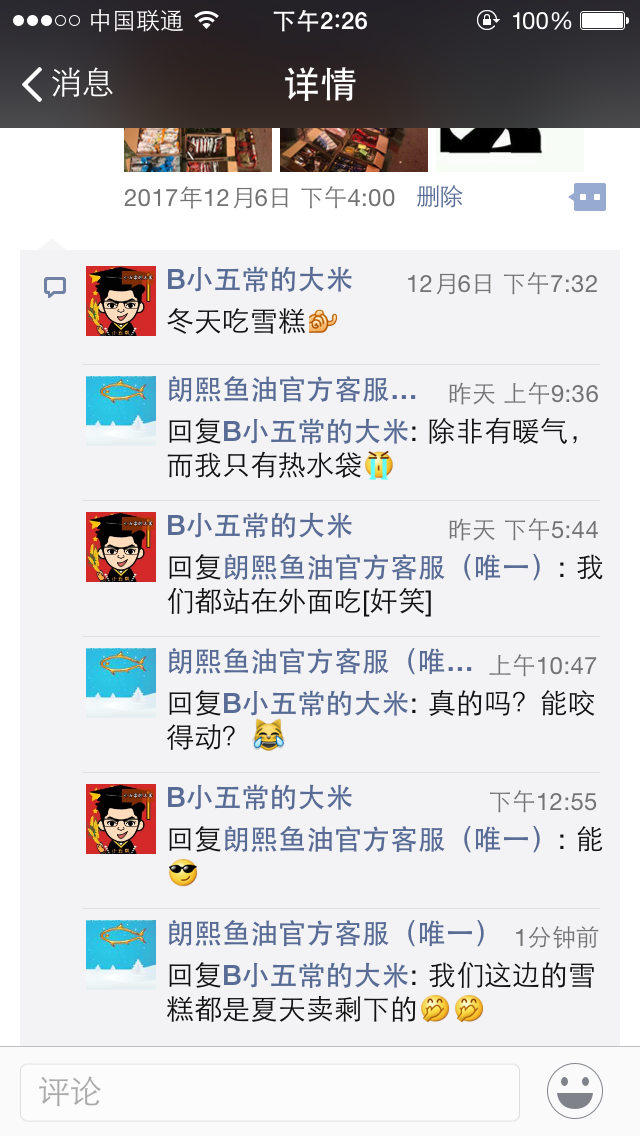
Task: Tap name 朗熙鱼油官方客服（唯一） on latest comment
Action: 326,934
